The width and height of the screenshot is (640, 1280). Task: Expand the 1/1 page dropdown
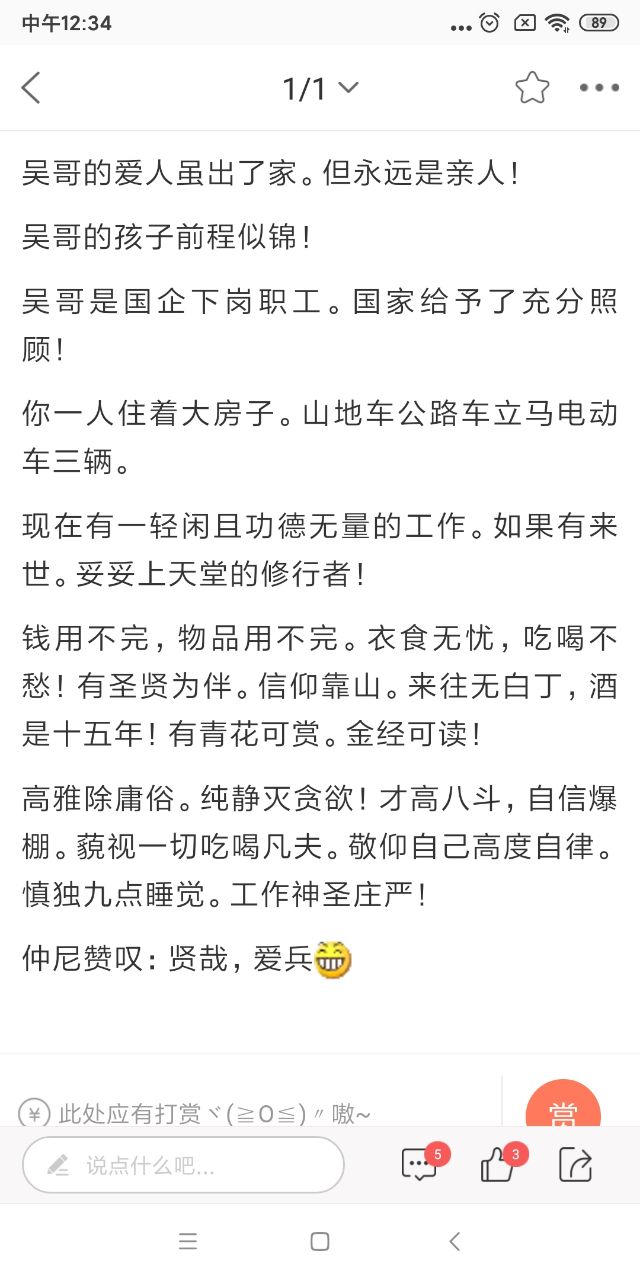(x=320, y=88)
